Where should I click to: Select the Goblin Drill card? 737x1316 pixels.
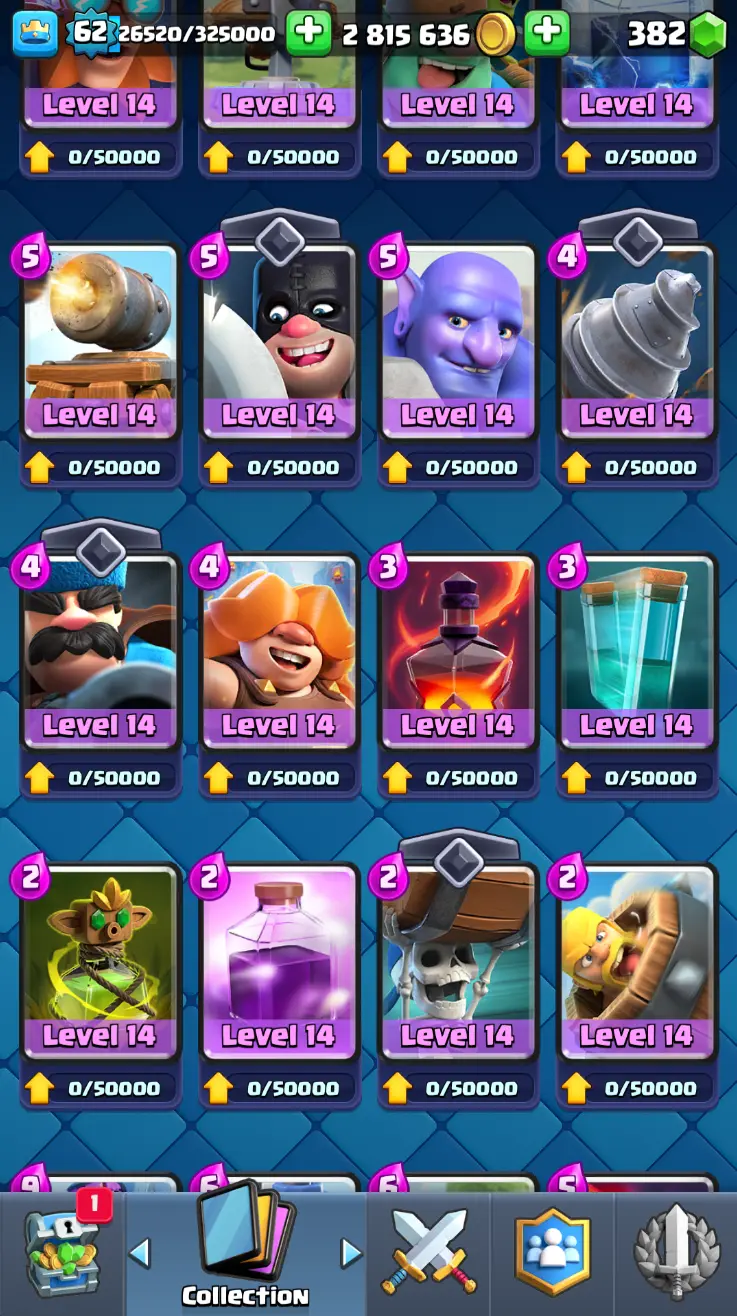(x=636, y=340)
